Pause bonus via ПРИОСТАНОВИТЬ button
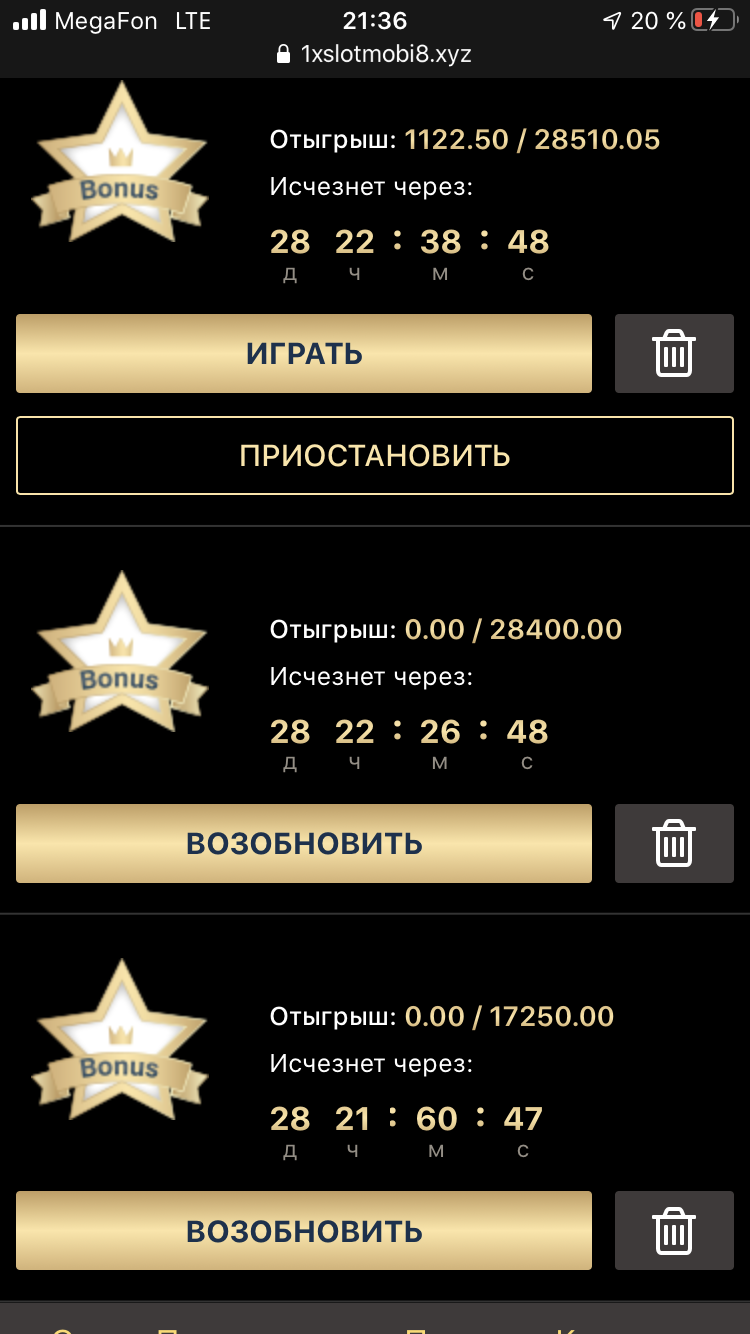The image size is (750, 1334). [x=375, y=456]
